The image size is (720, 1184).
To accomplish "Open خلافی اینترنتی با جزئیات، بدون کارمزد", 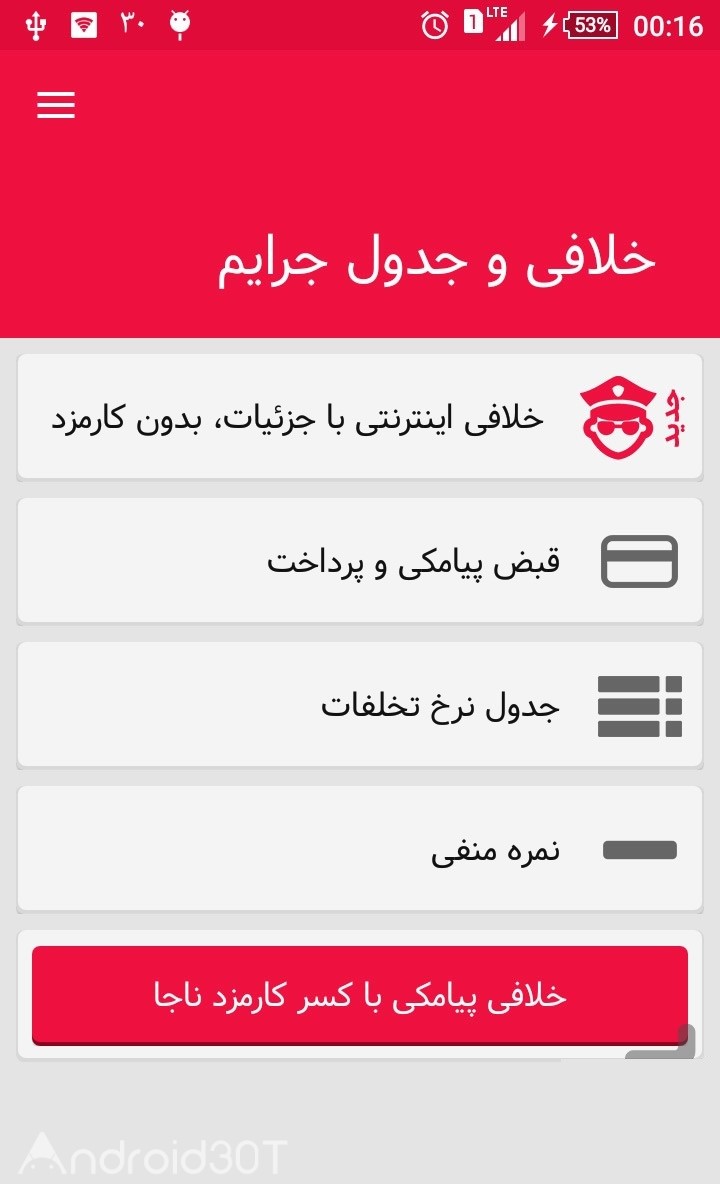I will pos(360,417).
